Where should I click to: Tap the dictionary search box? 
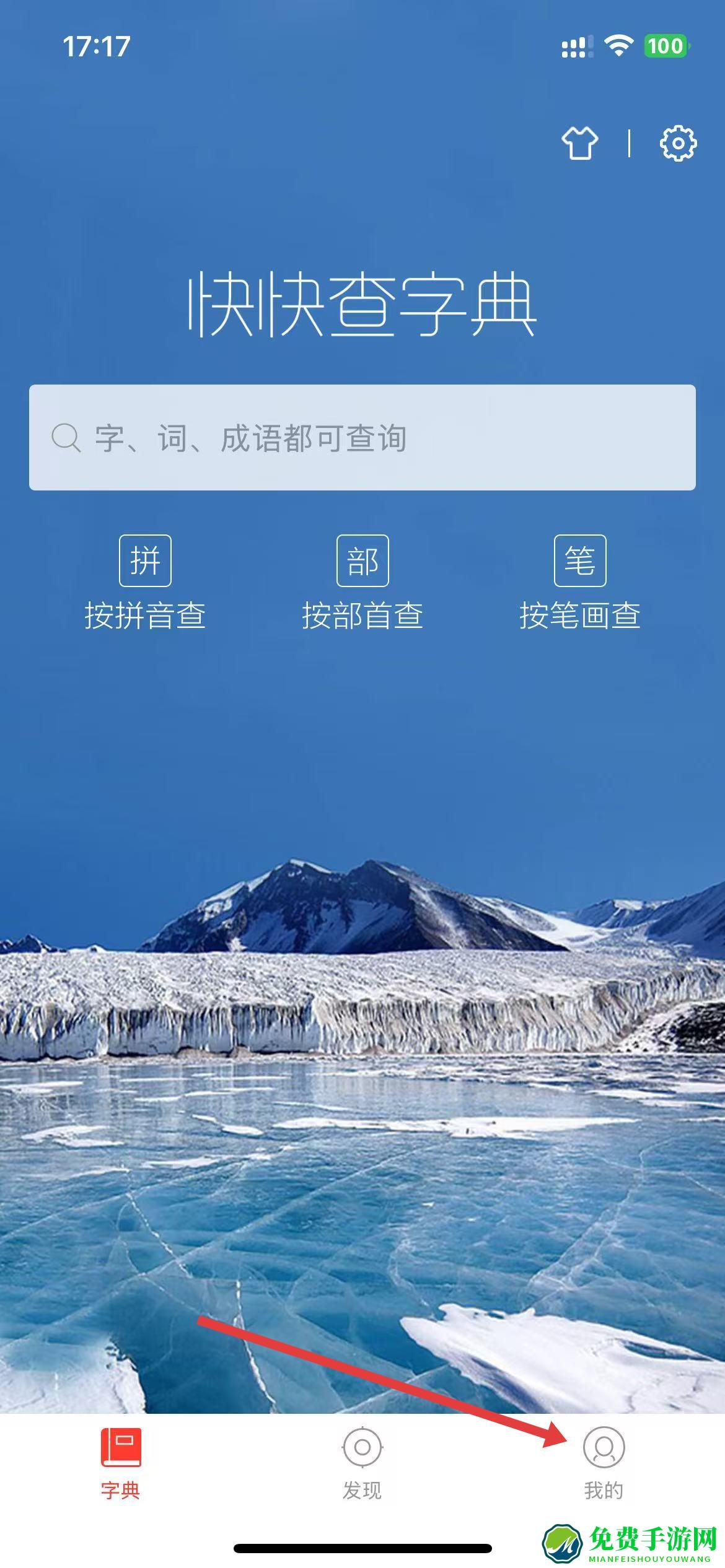362,437
